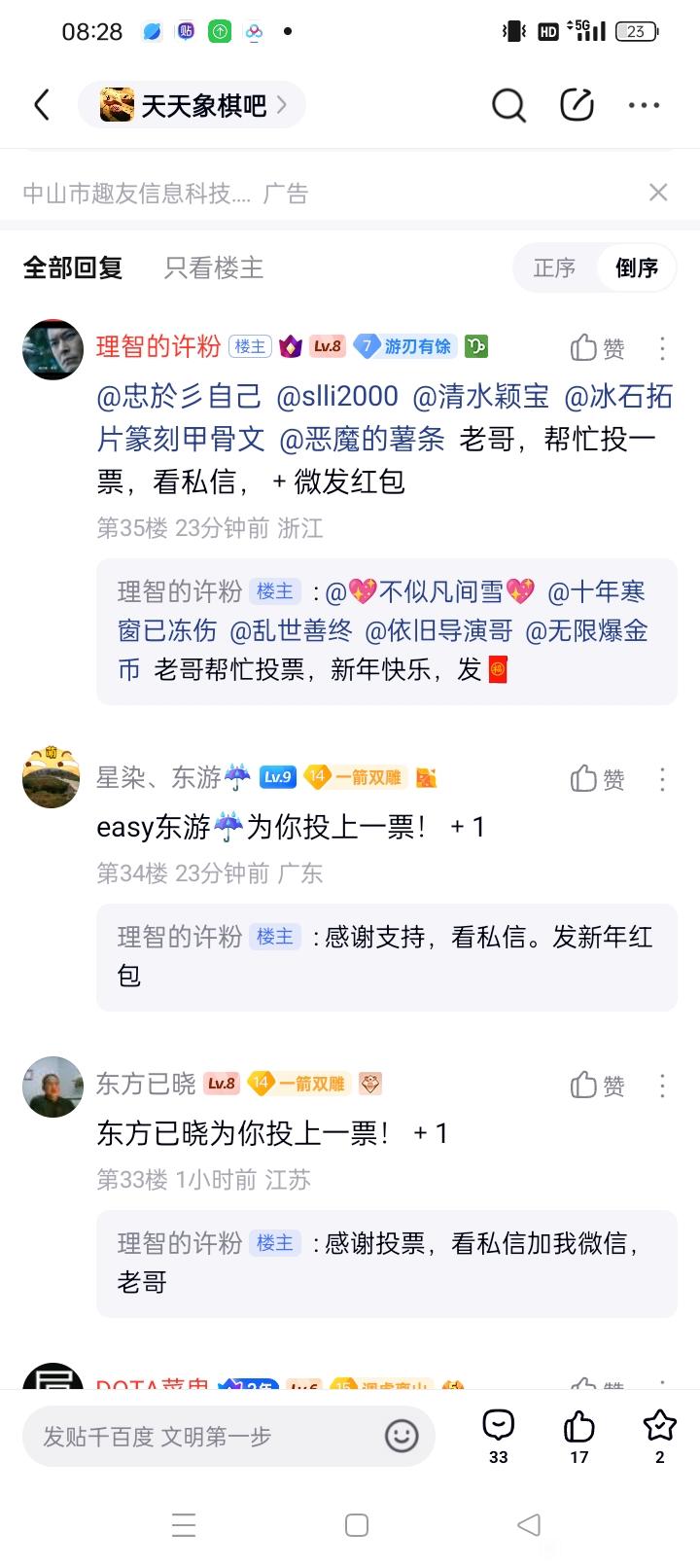Open the three-dot overflow menu at top
Screen dimensions: 700x1568
pos(644,105)
